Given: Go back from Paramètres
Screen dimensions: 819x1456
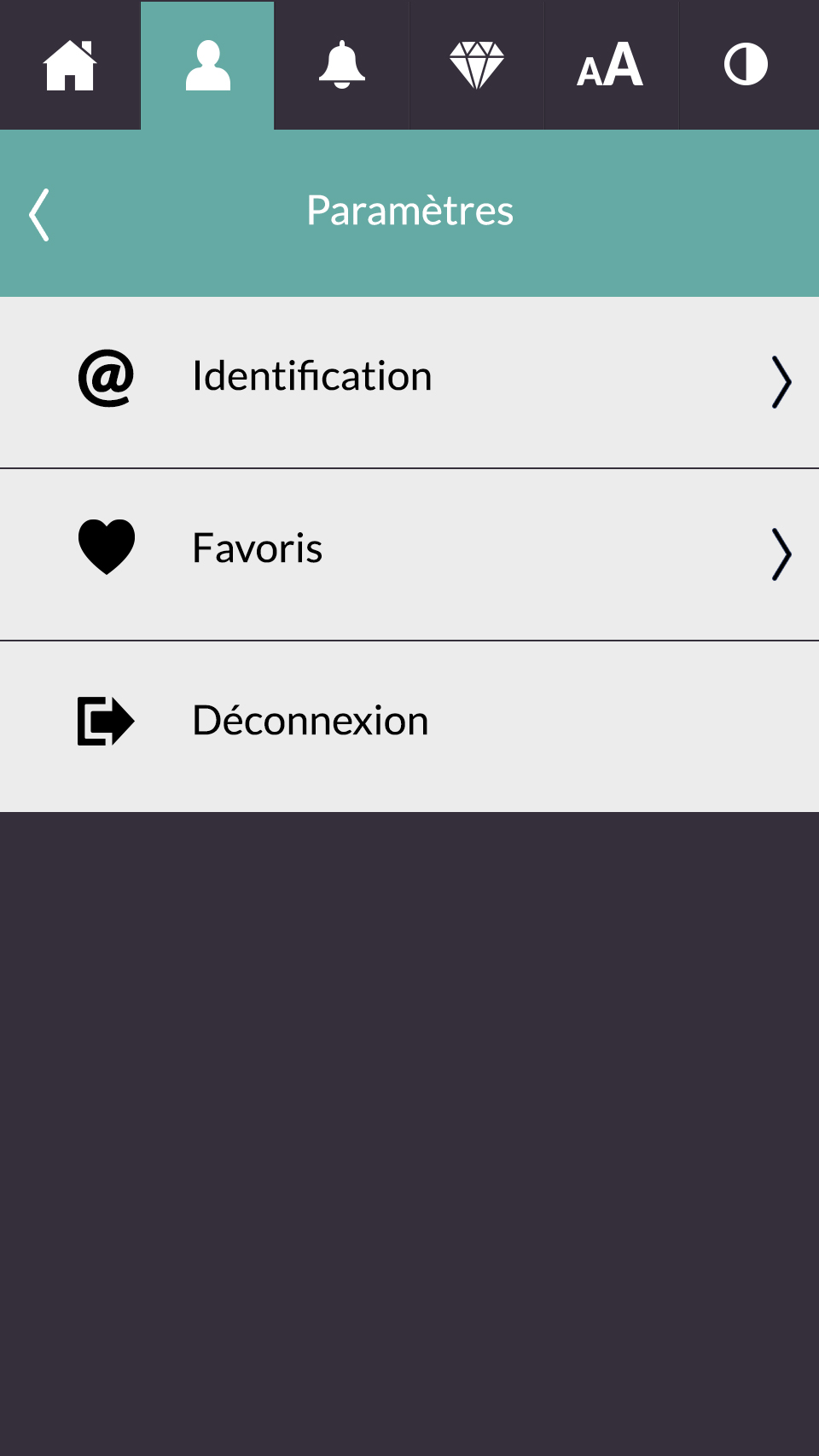Looking at the screenshot, I should coord(39,215).
